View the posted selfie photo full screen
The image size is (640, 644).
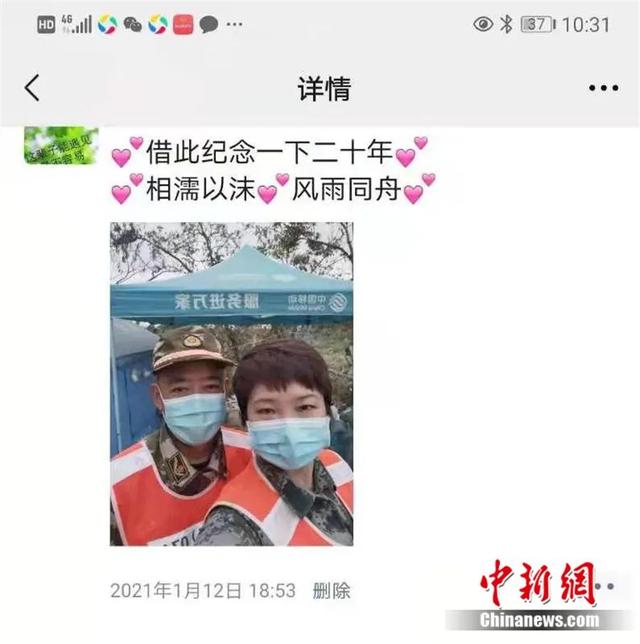tap(231, 384)
